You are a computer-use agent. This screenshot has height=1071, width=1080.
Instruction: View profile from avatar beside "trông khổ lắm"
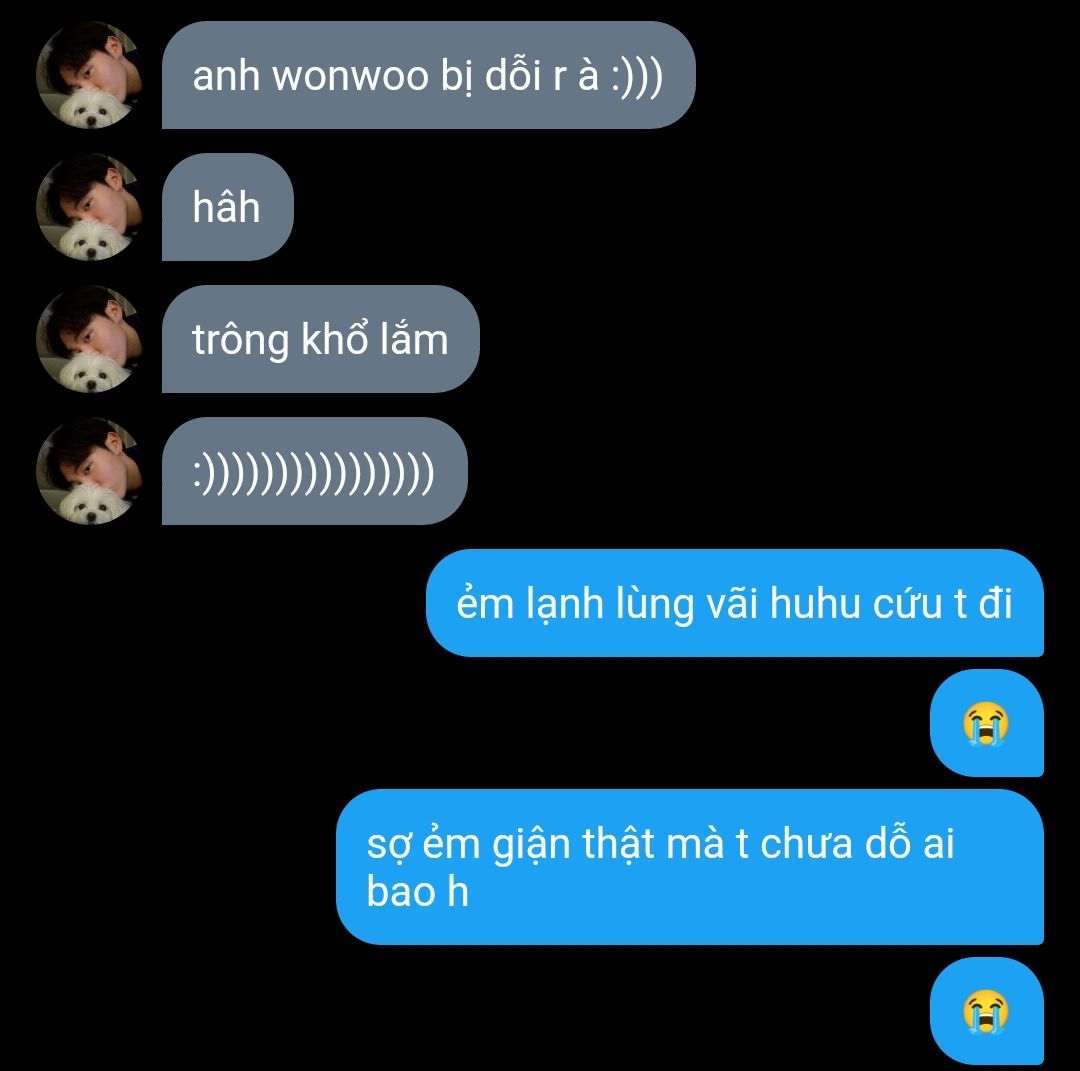click(x=89, y=339)
